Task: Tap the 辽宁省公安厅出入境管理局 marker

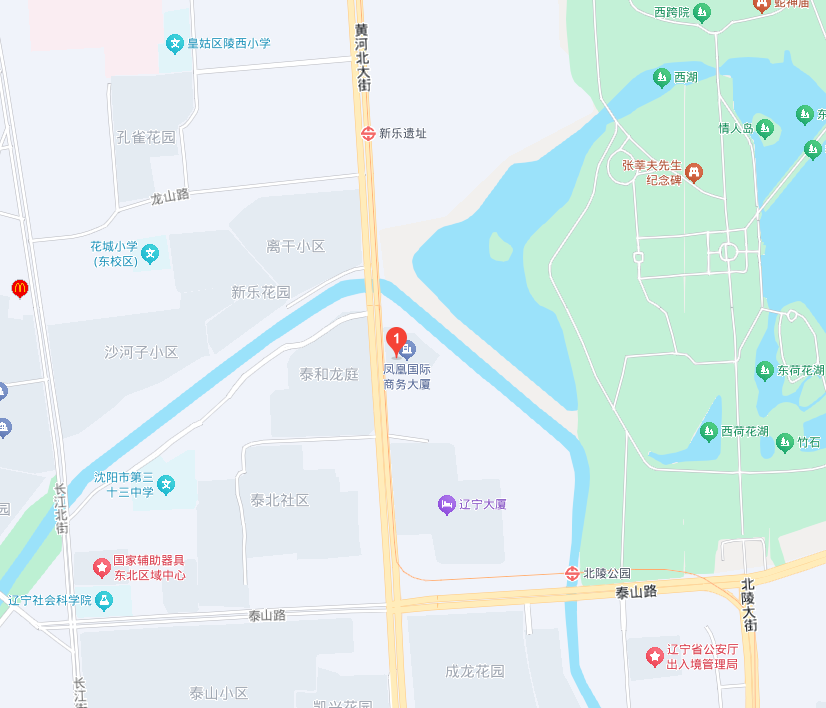Action: 654,657
